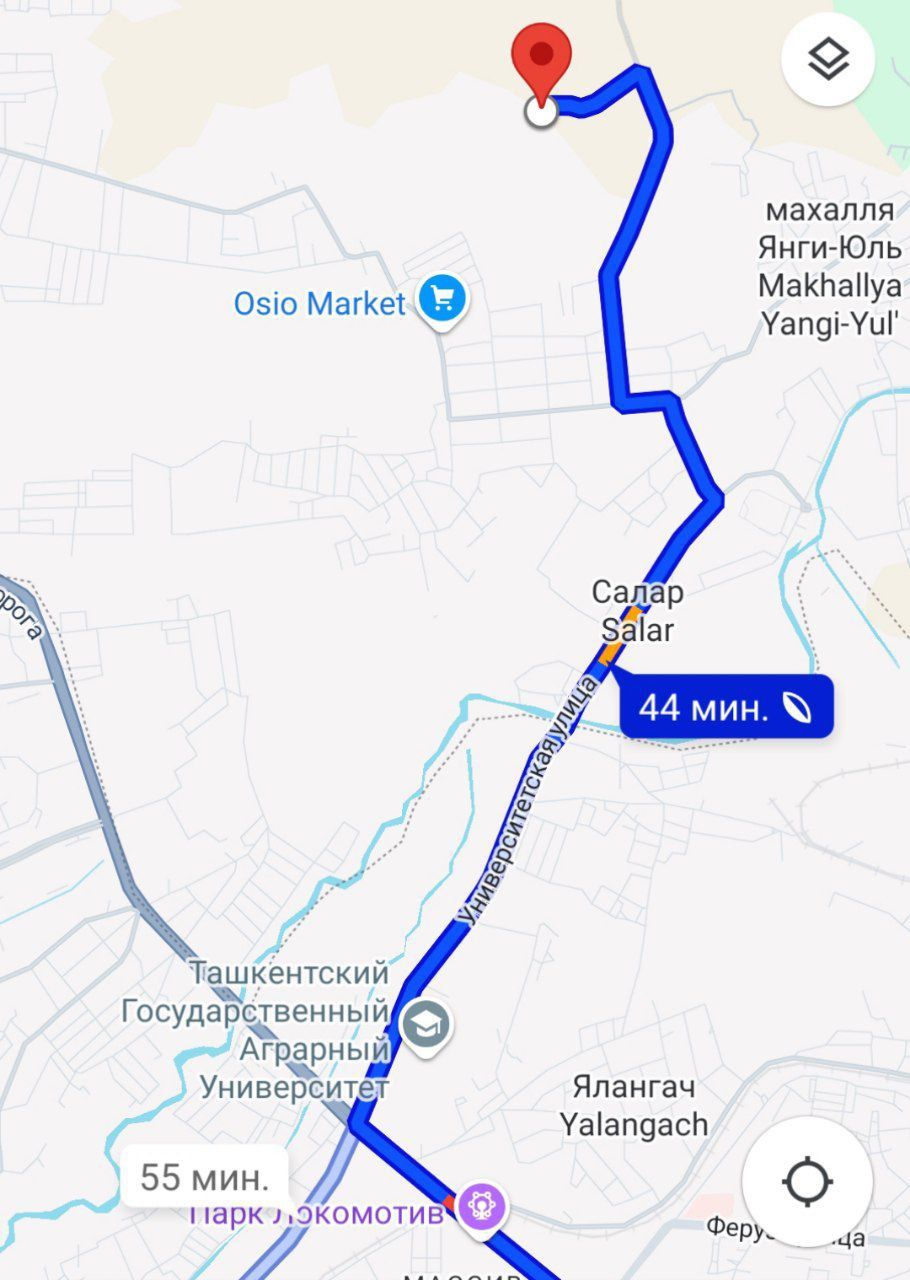Tap the 44 мин. route label
The width and height of the screenshot is (910, 1280).
pyautogui.click(x=725, y=708)
